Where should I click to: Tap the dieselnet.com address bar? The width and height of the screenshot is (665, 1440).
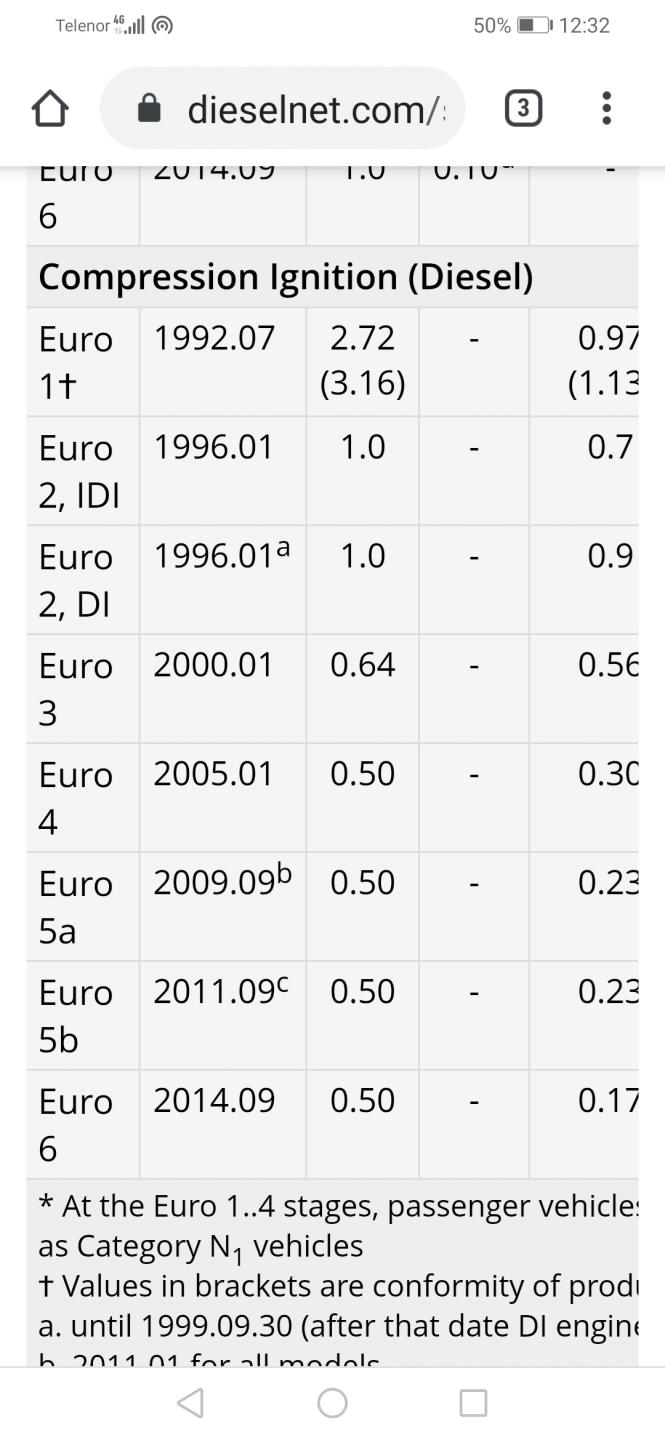click(x=282, y=109)
